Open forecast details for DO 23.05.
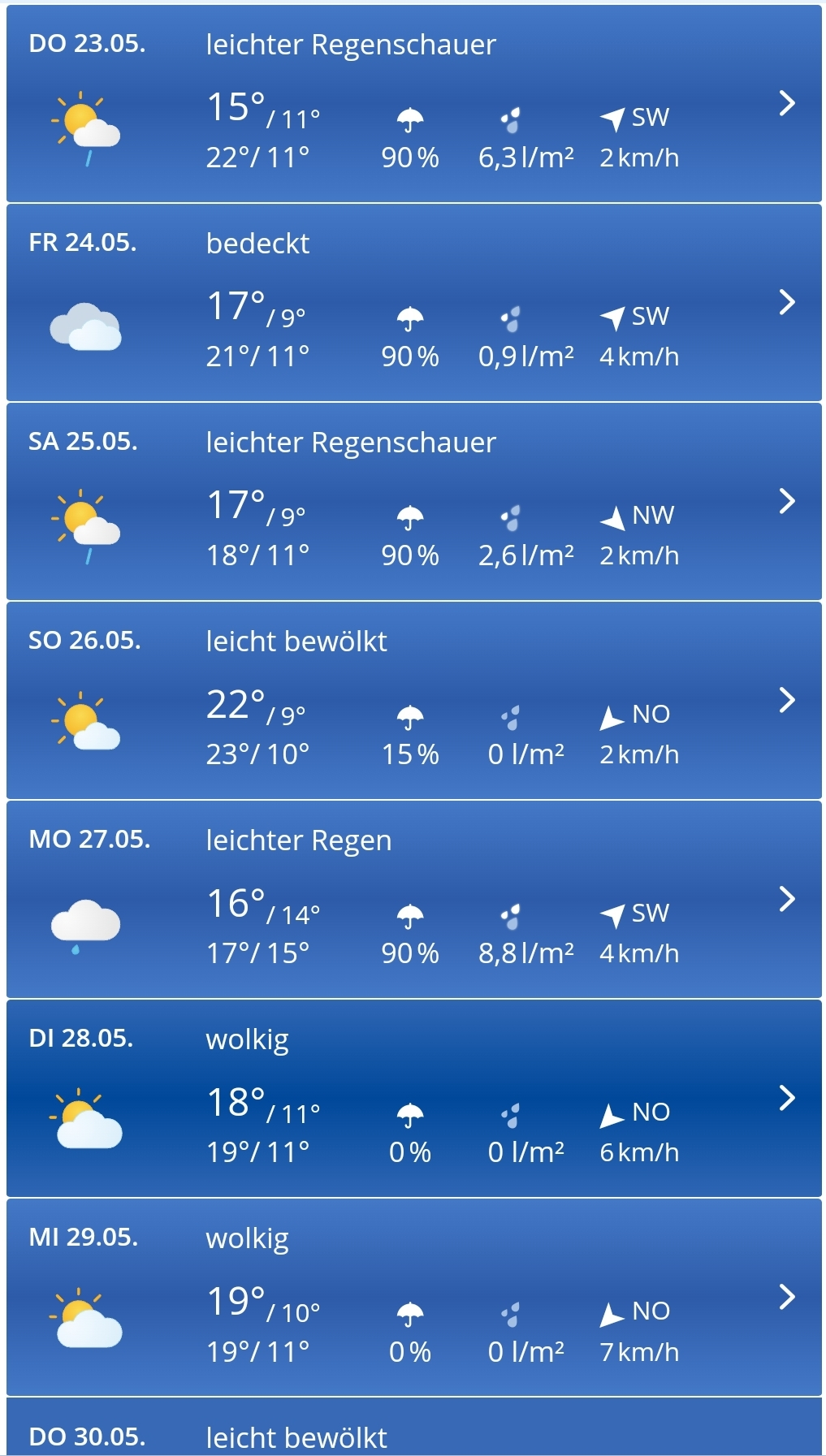This screenshot has width=826, height=1456. pos(785,103)
